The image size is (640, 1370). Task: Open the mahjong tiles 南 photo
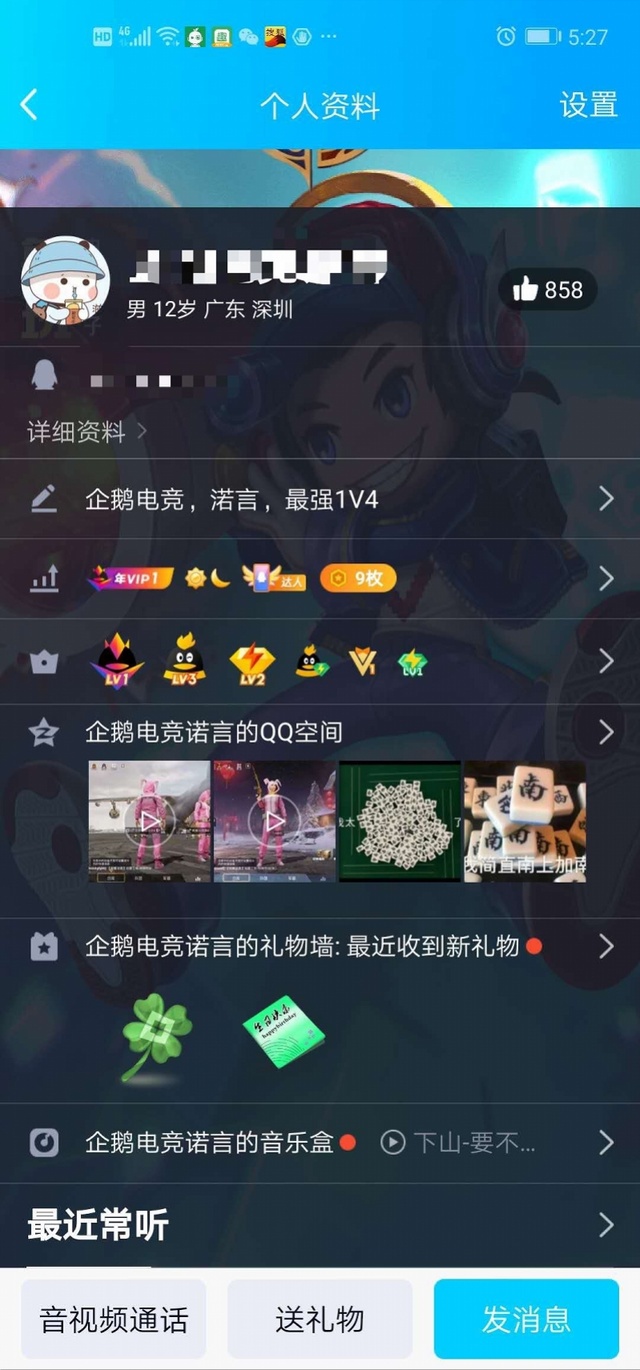click(525, 822)
